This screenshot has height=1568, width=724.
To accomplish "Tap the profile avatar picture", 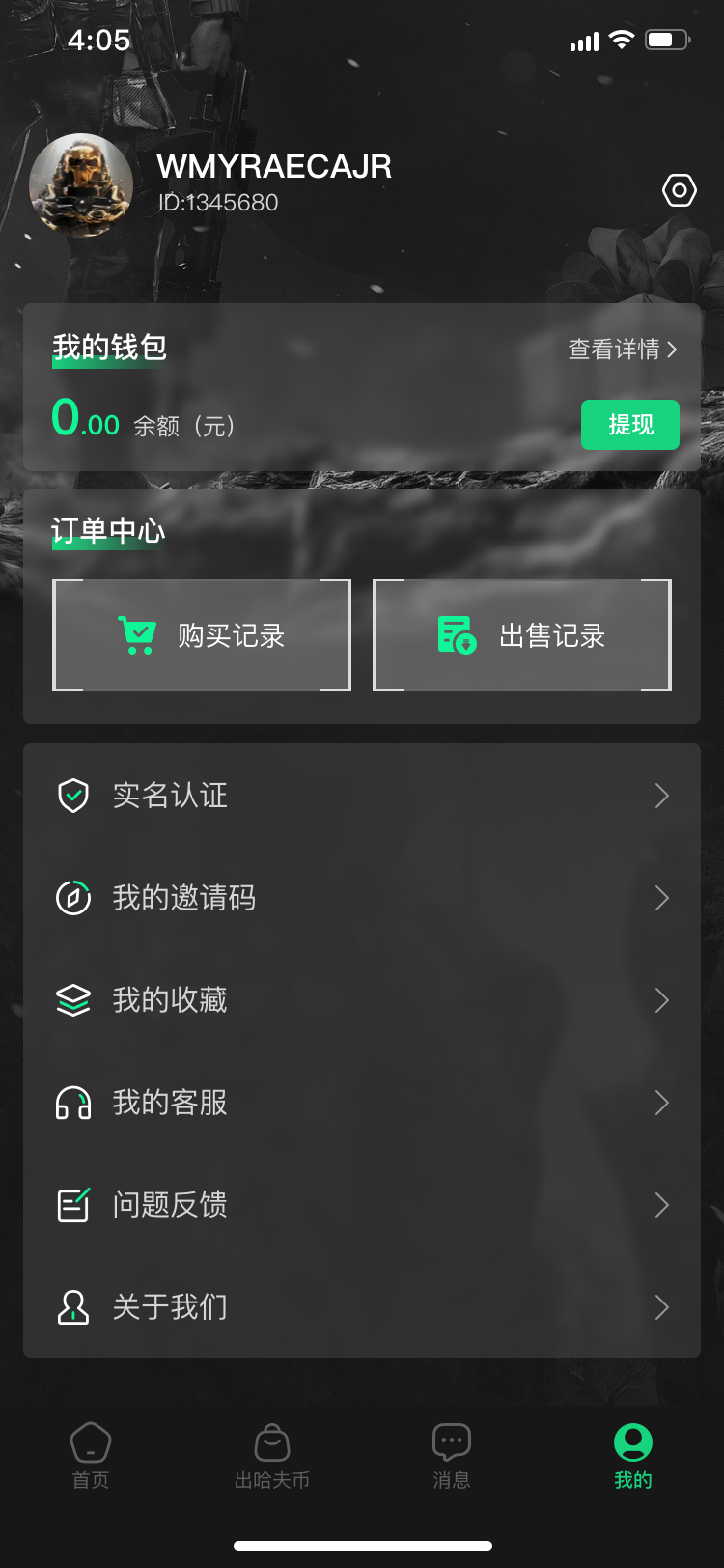I will coord(81,185).
